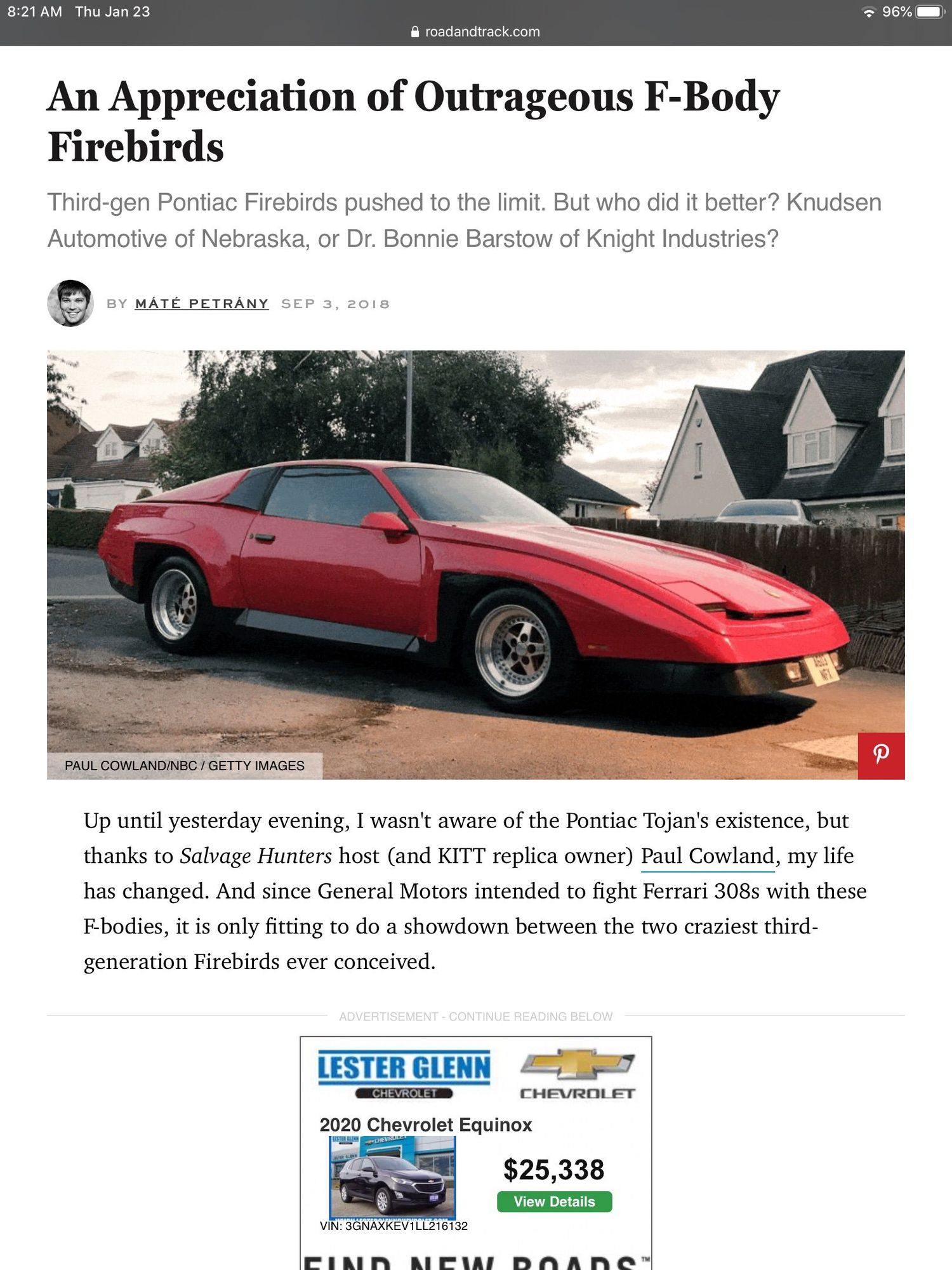Open the Paul Cowland link
The width and height of the screenshot is (952, 1270).
[x=707, y=856]
